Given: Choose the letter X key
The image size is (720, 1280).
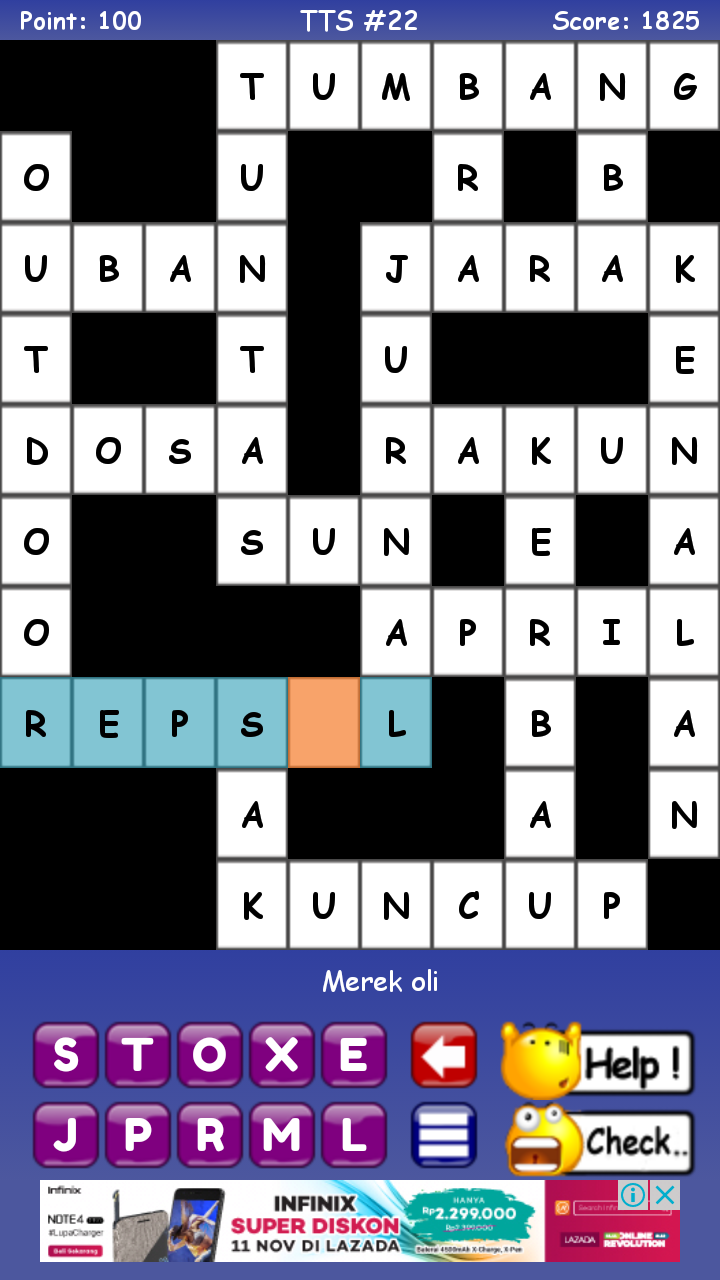Looking at the screenshot, I should click(282, 1055).
